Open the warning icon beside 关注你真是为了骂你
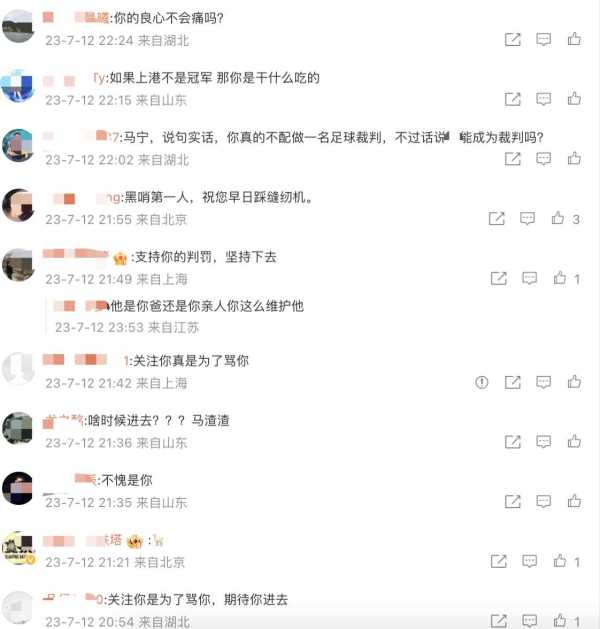 click(482, 382)
